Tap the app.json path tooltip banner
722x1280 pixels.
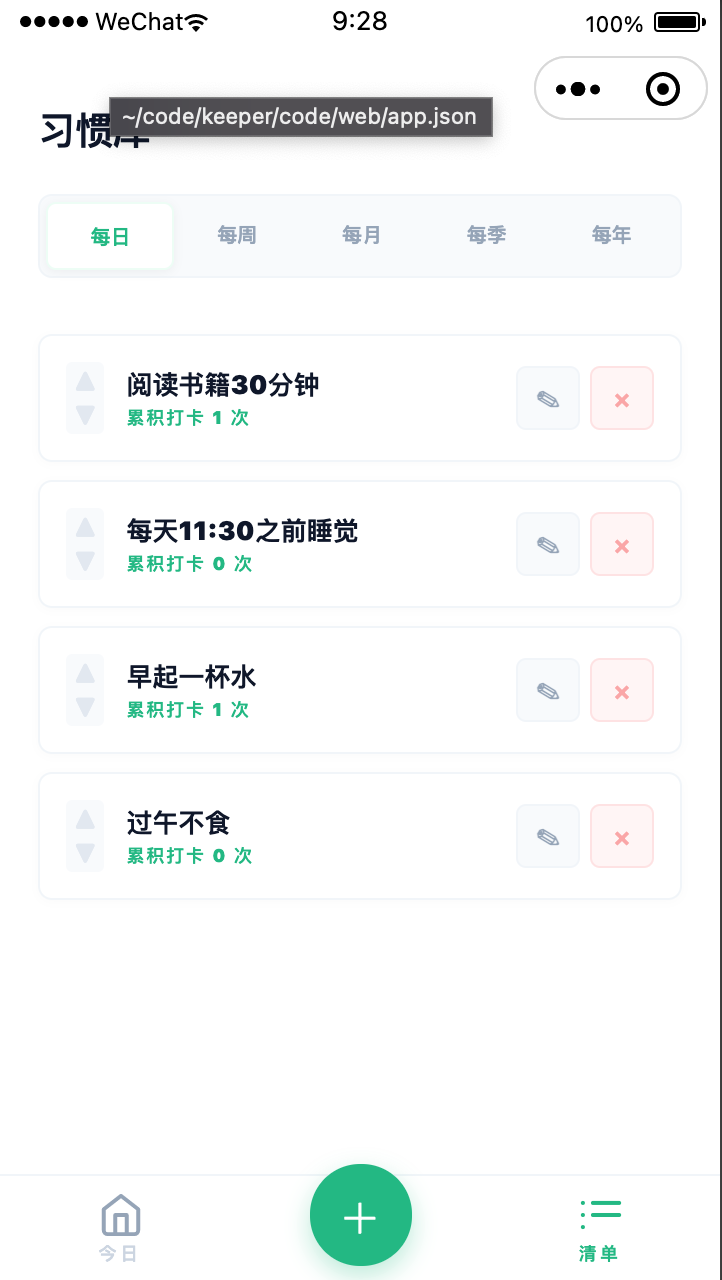[298, 116]
